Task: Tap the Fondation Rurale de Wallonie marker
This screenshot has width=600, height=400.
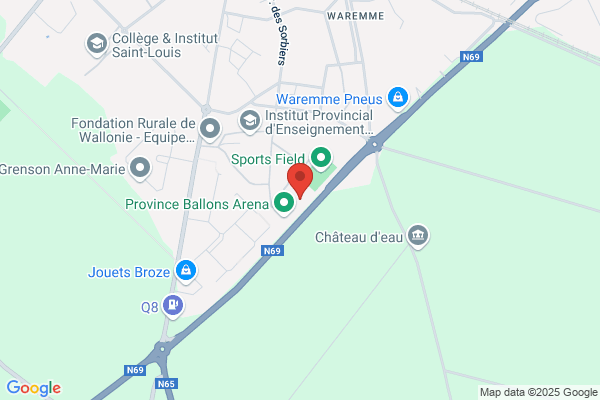Action: (x=210, y=129)
